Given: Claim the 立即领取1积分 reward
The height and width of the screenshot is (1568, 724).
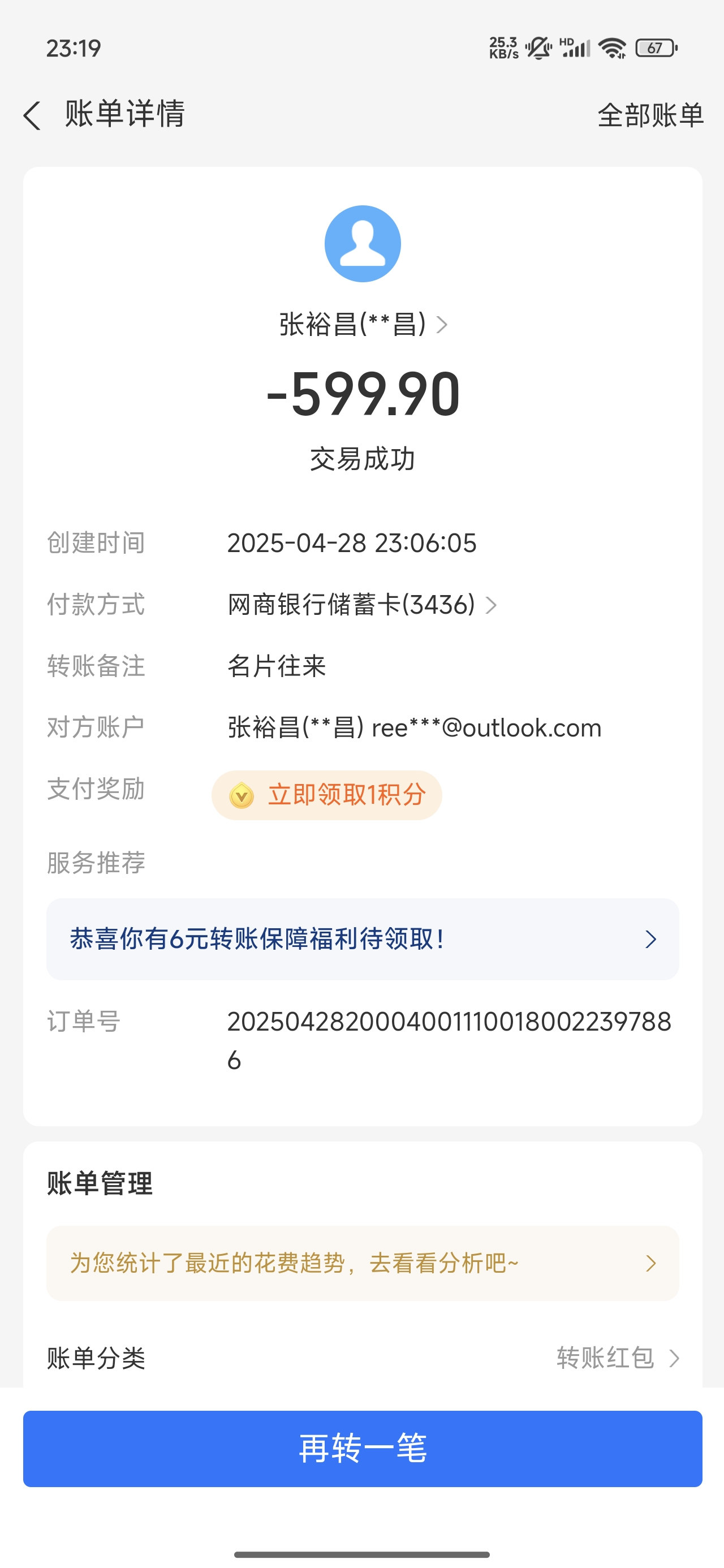Looking at the screenshot, I should [x=327, y=795].
